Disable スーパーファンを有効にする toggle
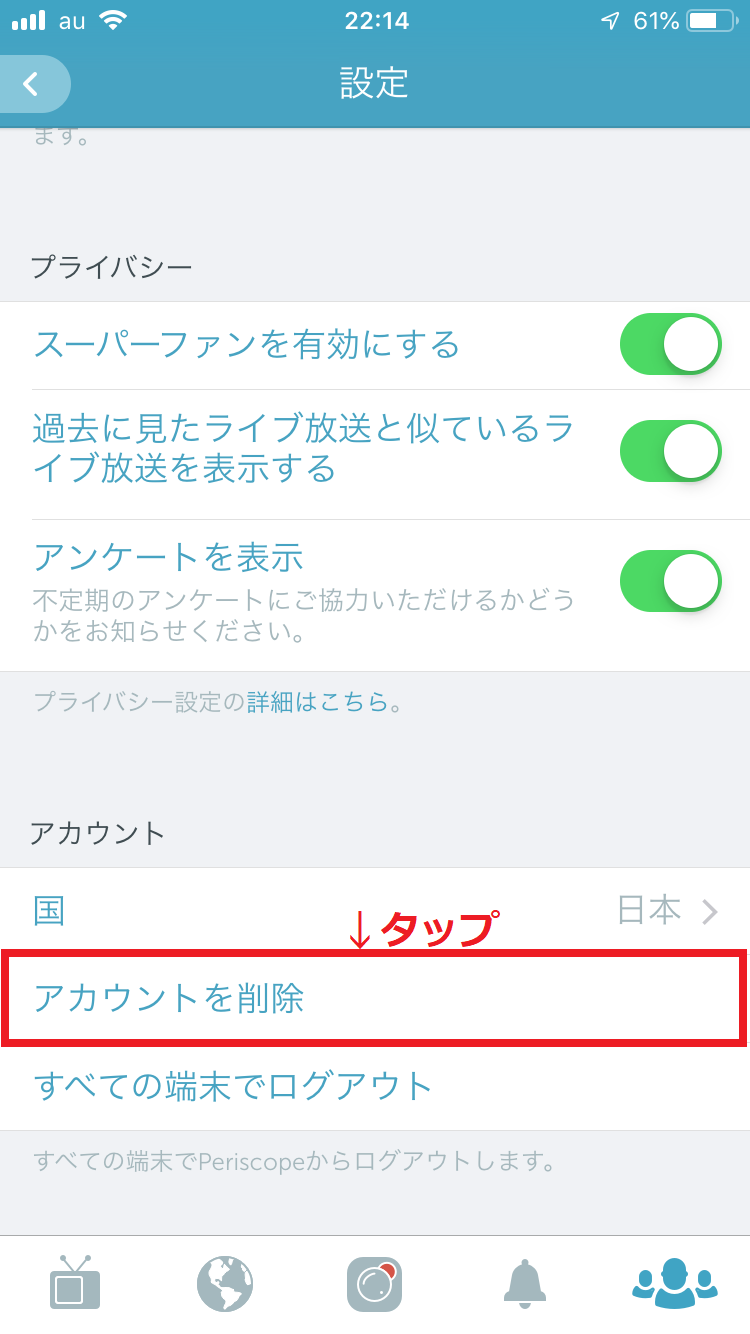Image resolution: width=750 pixels, height=1334 pixels. click(670, 344)
